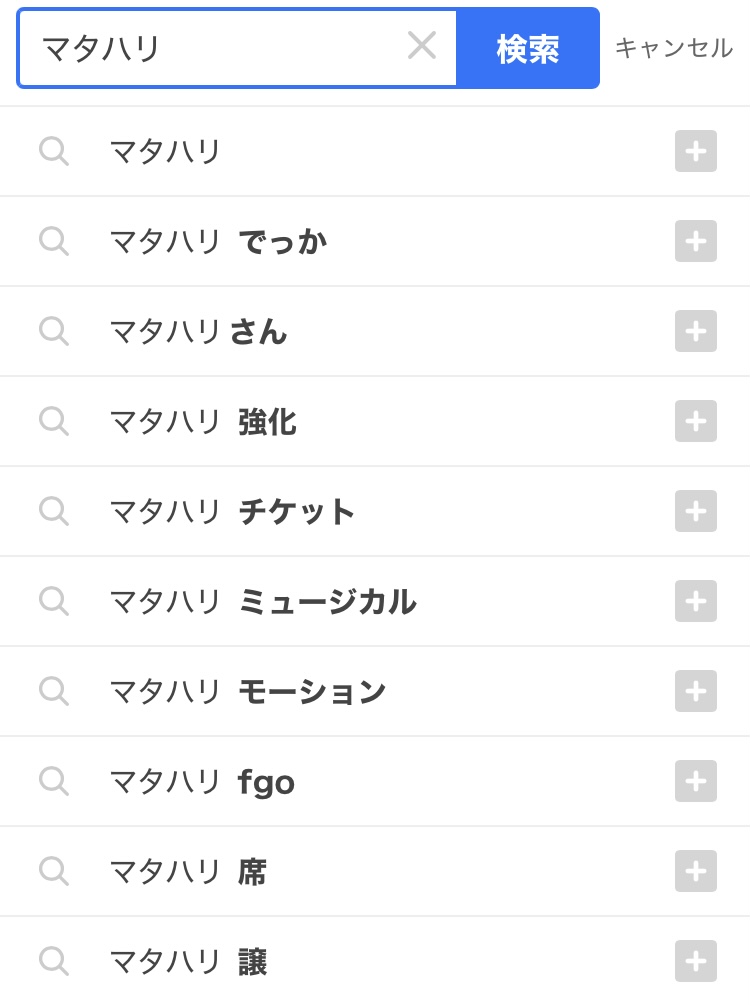Screen dimensions: 750x1005
Task: Insert マタハリ ミュージカル with its plus icon
Action: [x=696, y=602]
